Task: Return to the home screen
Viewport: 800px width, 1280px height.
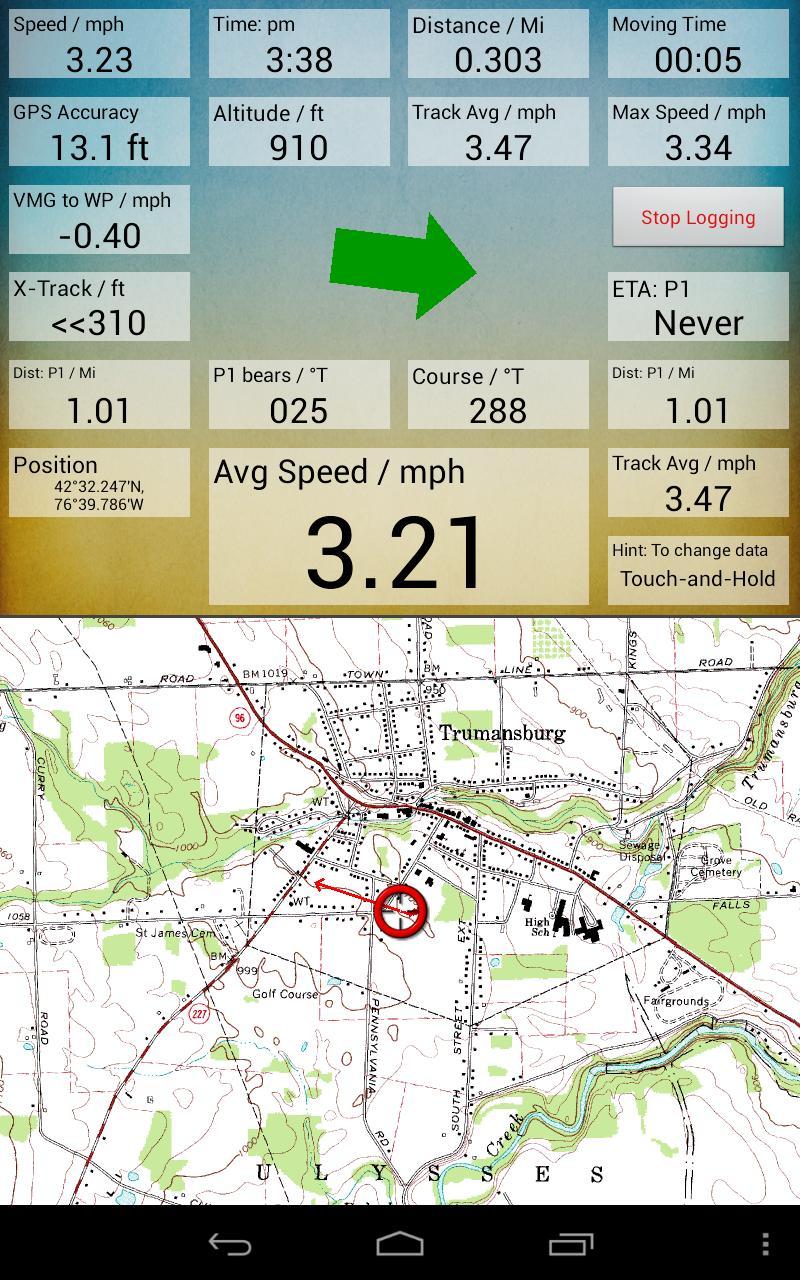Action: tap(400, 1244)
